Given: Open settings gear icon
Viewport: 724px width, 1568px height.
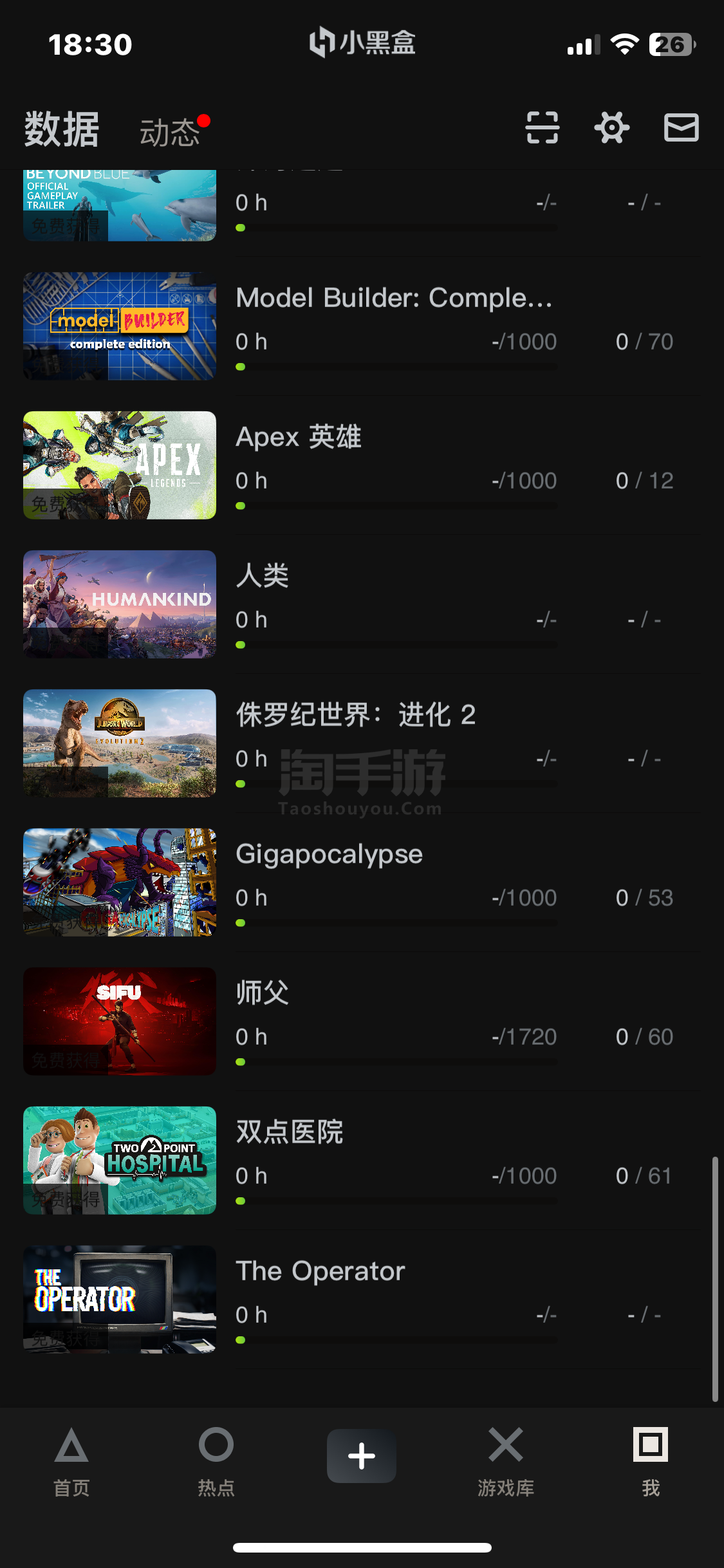Looking at the screenshot, I should (611, 127).
